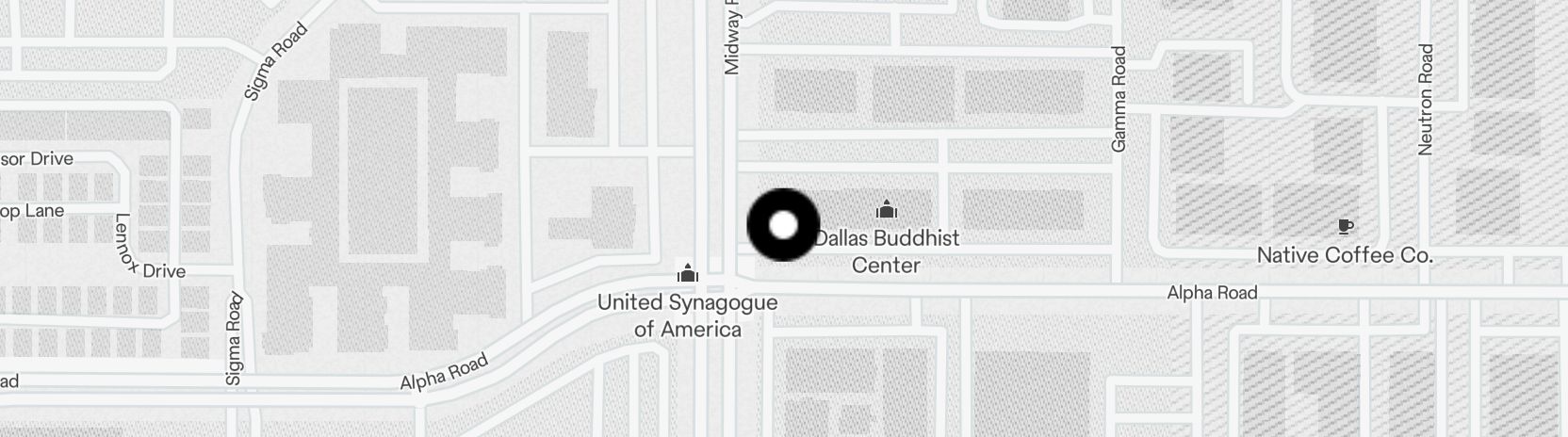Open the Dallas Buddhist Center map marker
Image resolution: width=1568 pixels, height=437 pixels.
[x=886, y=209]
